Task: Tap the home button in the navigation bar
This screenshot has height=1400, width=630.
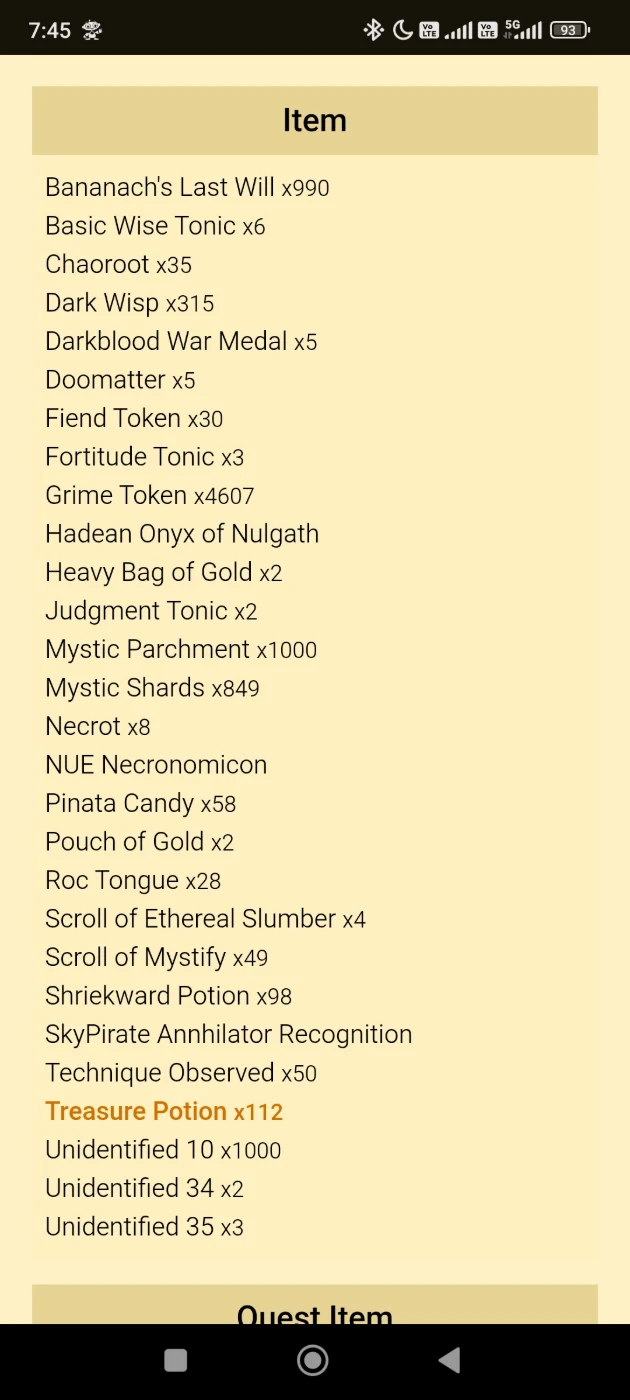Action: [313, 1360]
